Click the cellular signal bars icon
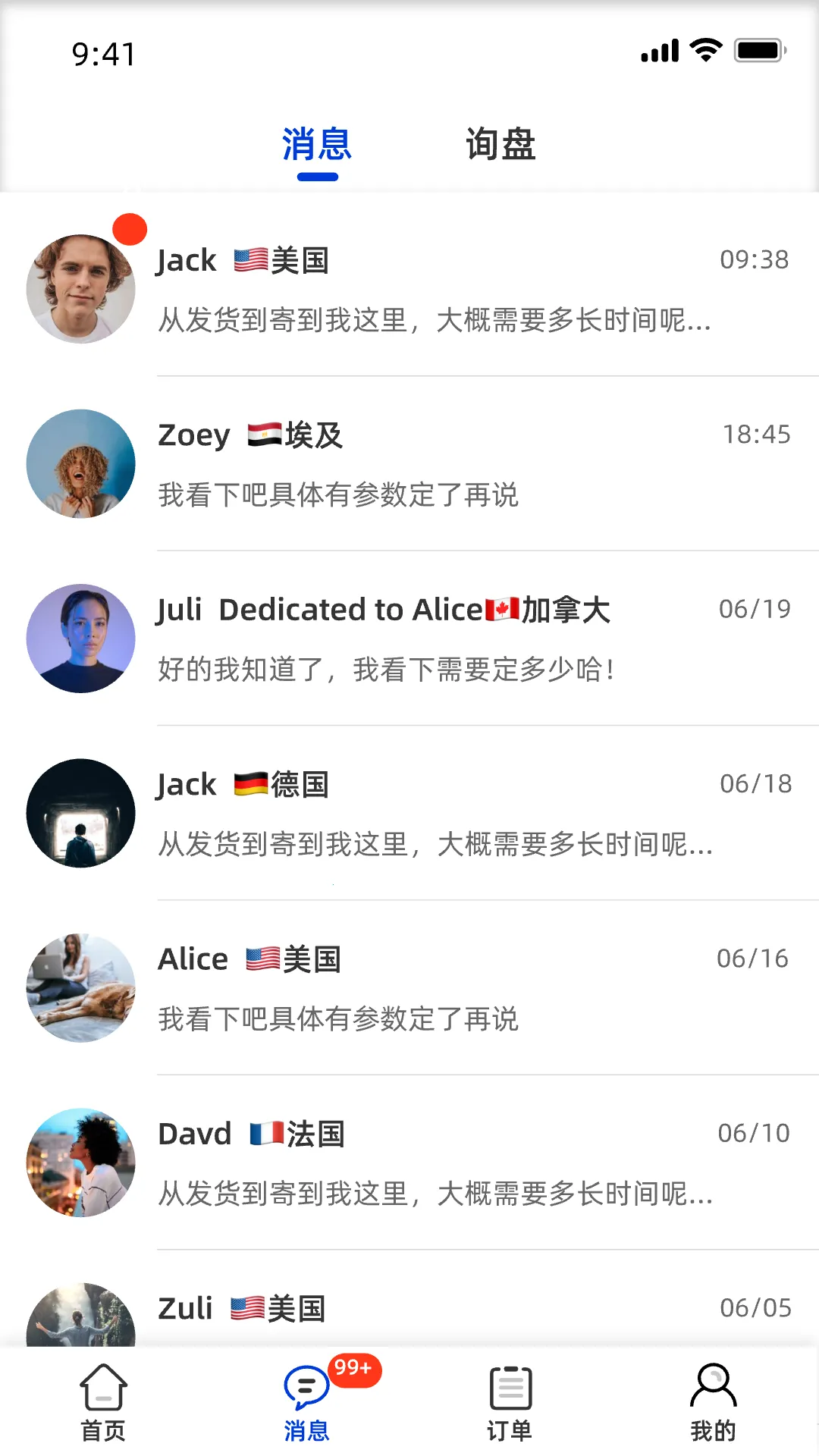 (x=658, y=49)
